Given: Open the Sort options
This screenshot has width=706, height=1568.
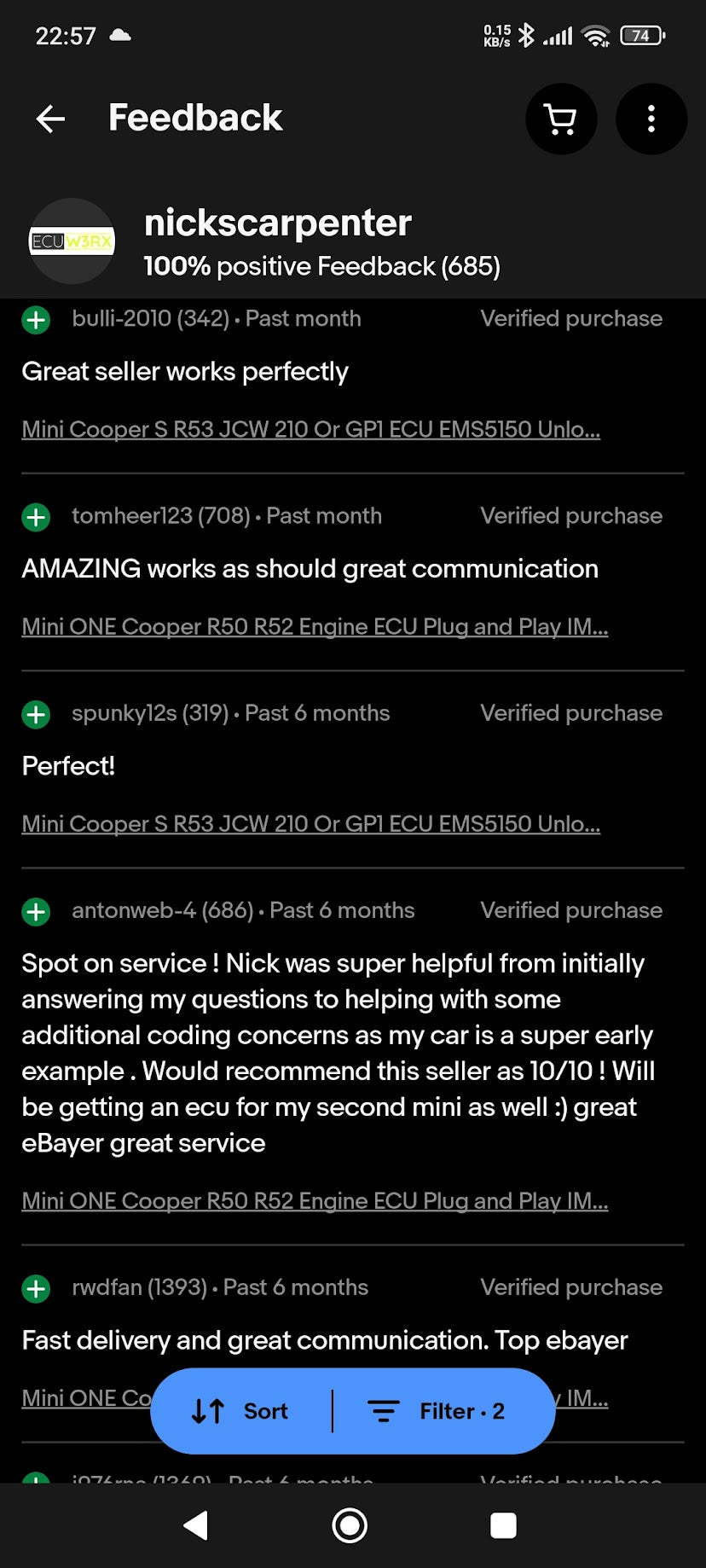Looking at the screenshot, I should [240, 1411].
